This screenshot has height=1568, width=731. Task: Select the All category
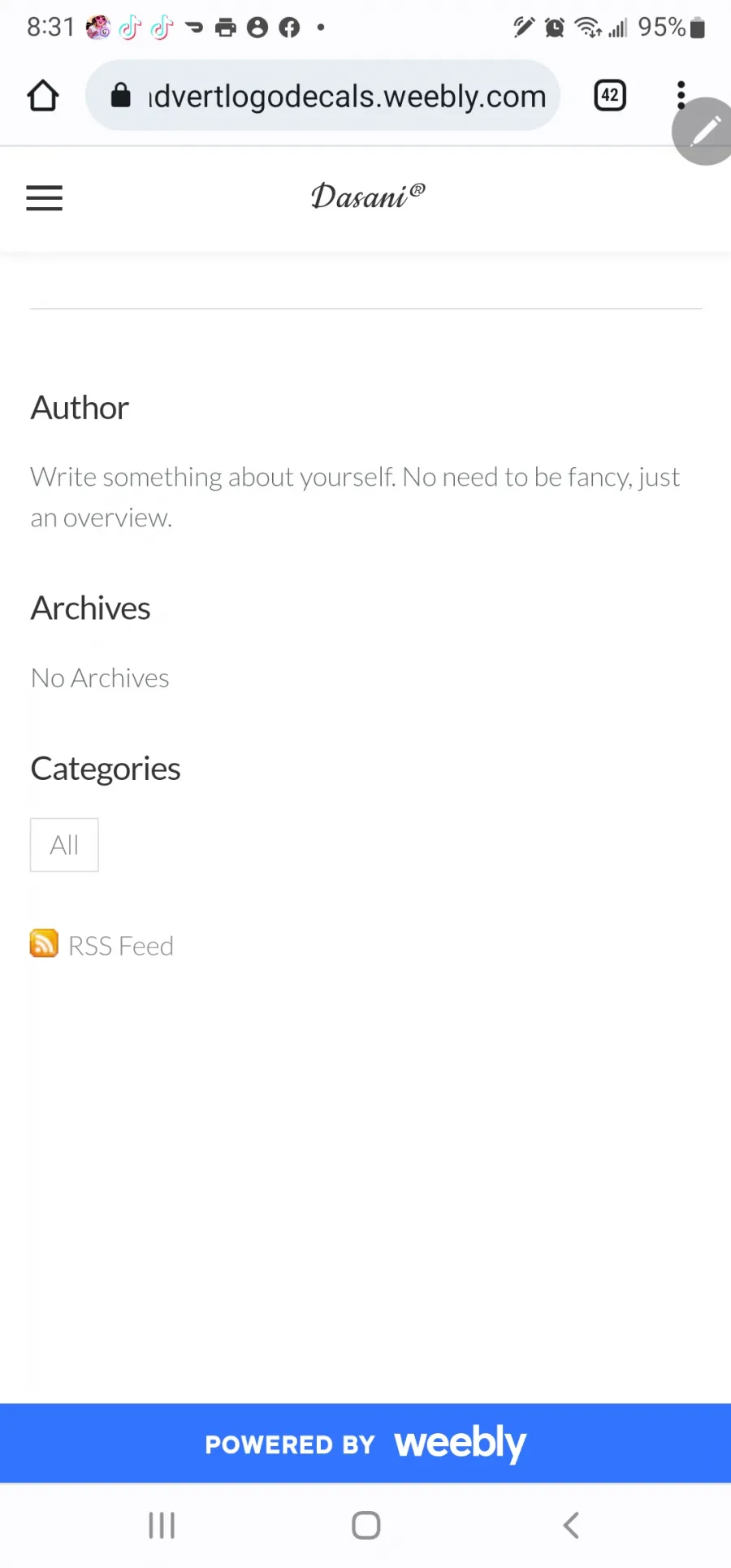pyautogui.click(x=64, y=845)
